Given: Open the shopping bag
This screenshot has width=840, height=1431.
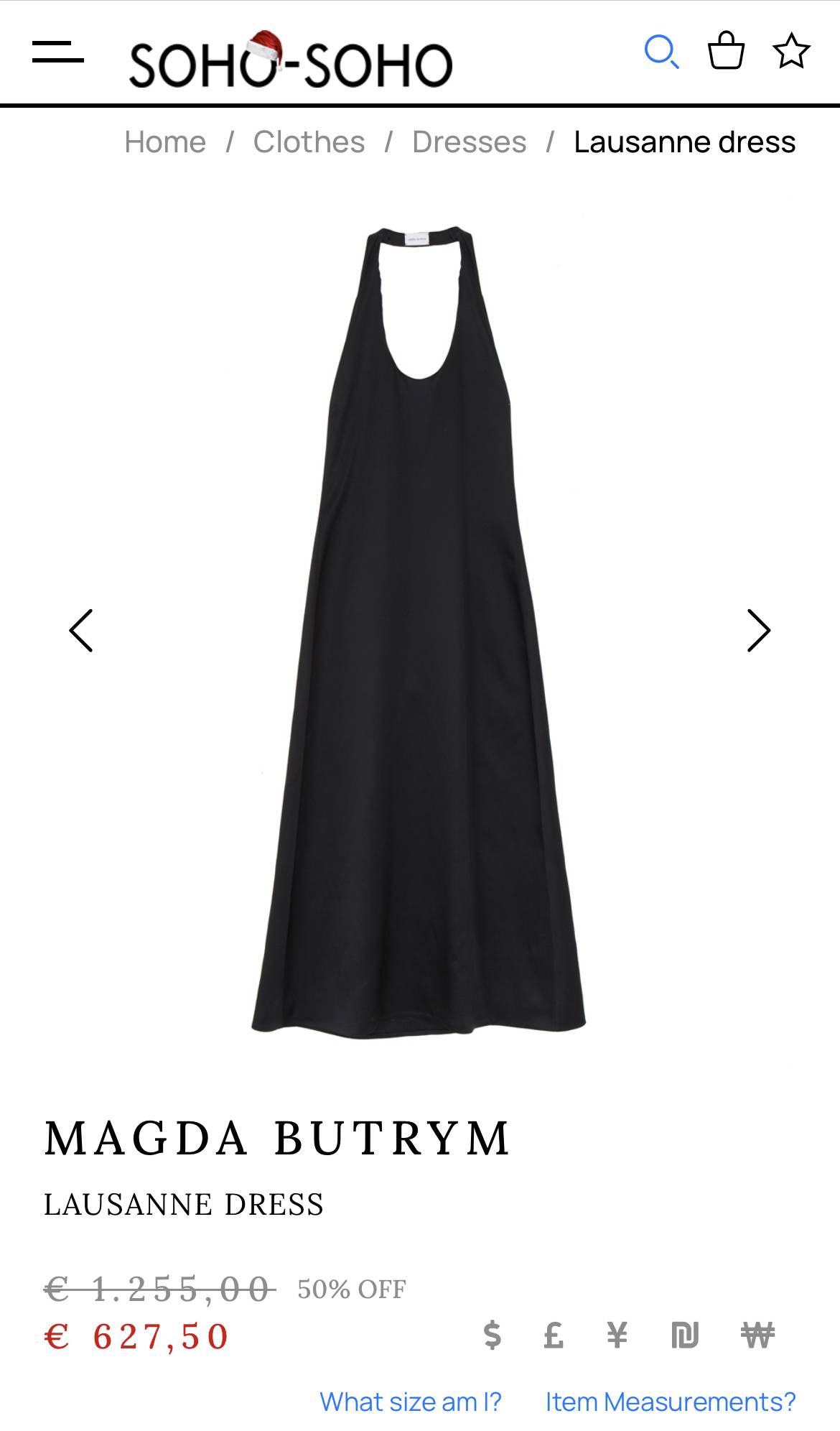Looking at the screenshot, I should point(726,52).
